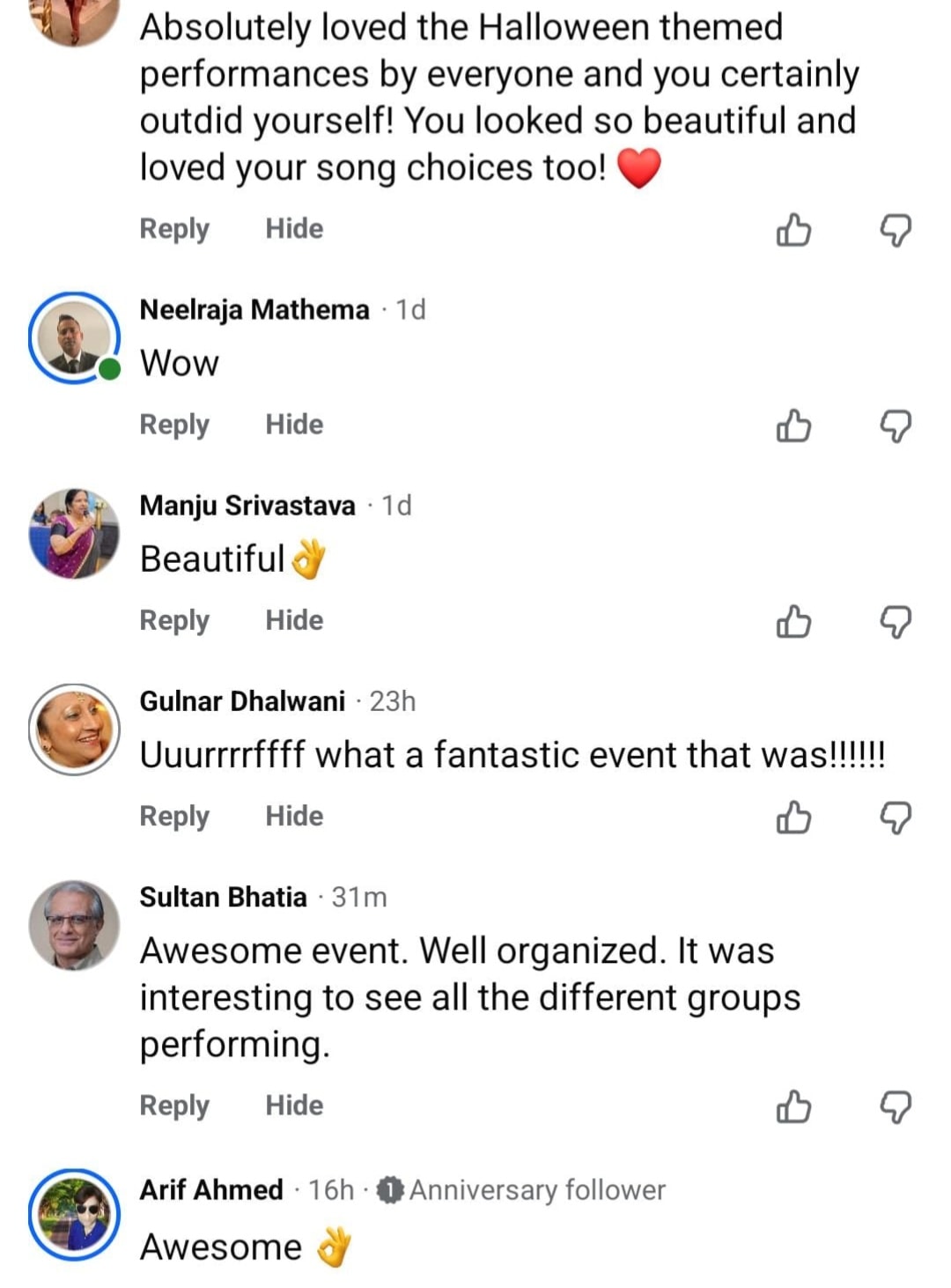Reply to Sultan Bhatia's comment

(x=174, y=1105)
